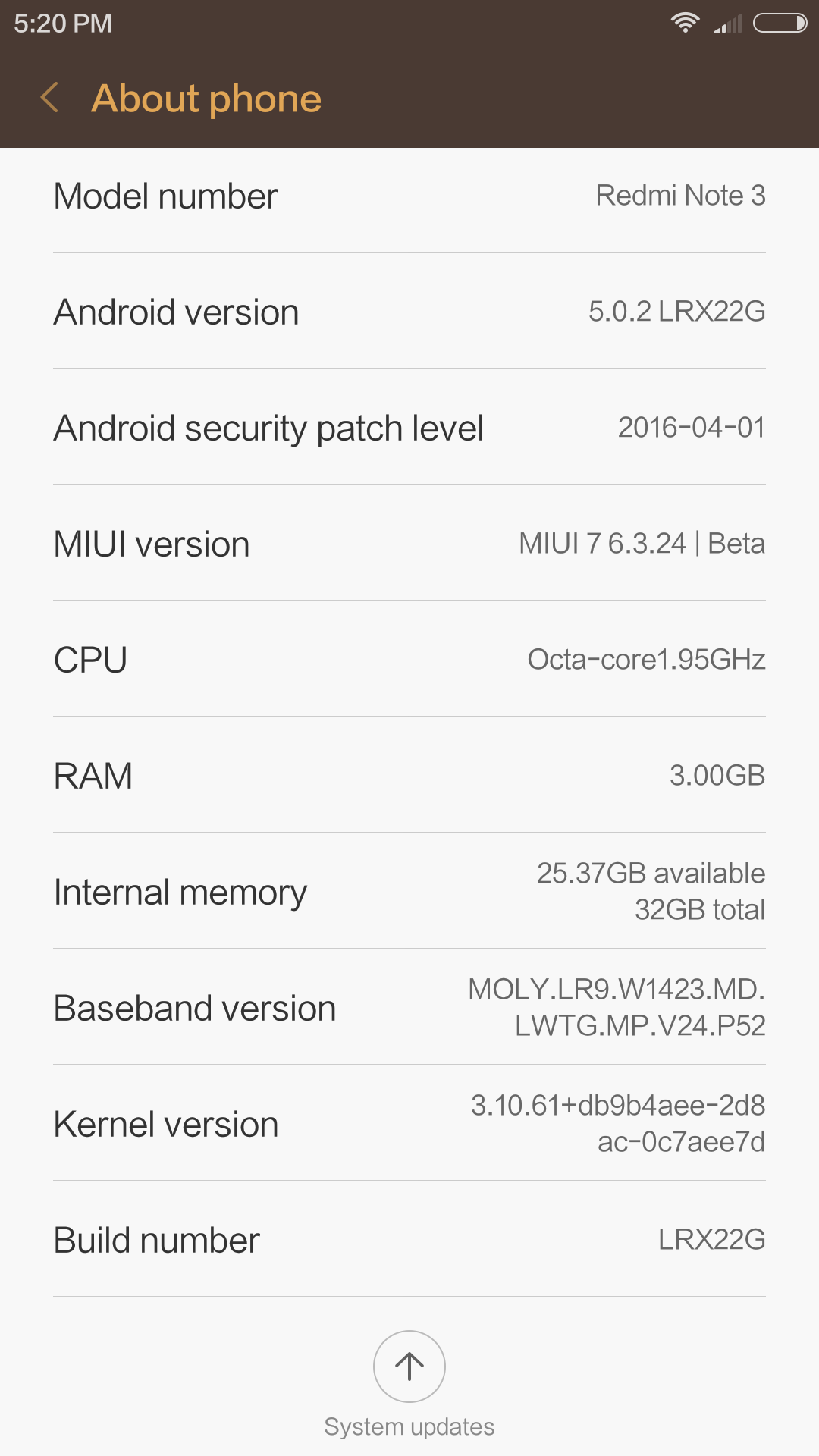Go back from About phone
The image size is (819, 1456).
[50, 98]
